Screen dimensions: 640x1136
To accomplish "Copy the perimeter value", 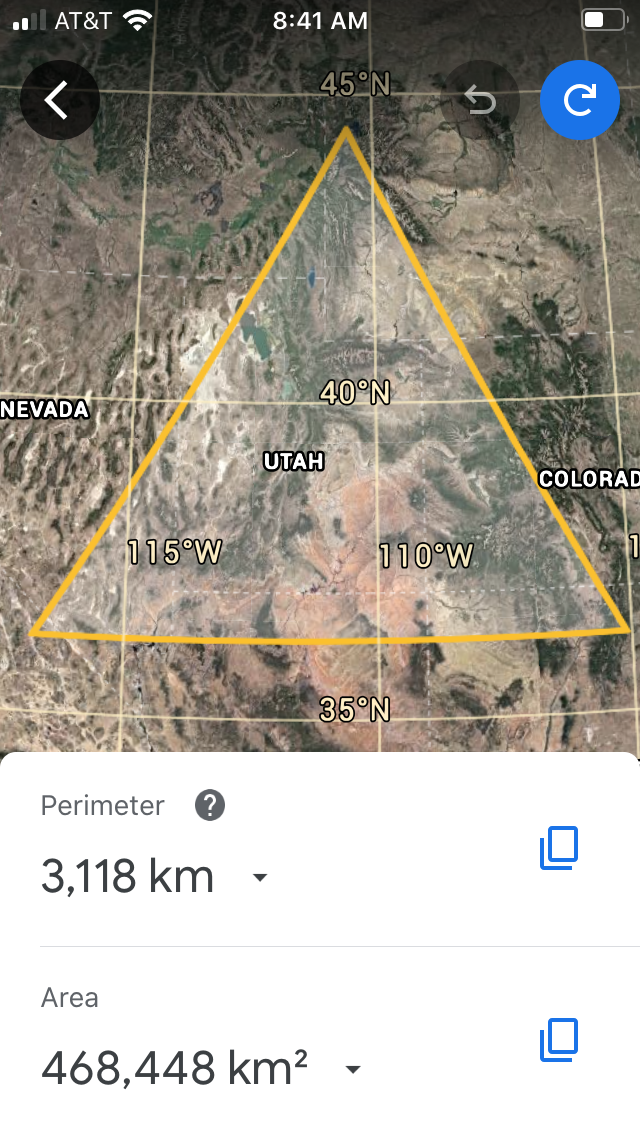I will coord(559,848).
